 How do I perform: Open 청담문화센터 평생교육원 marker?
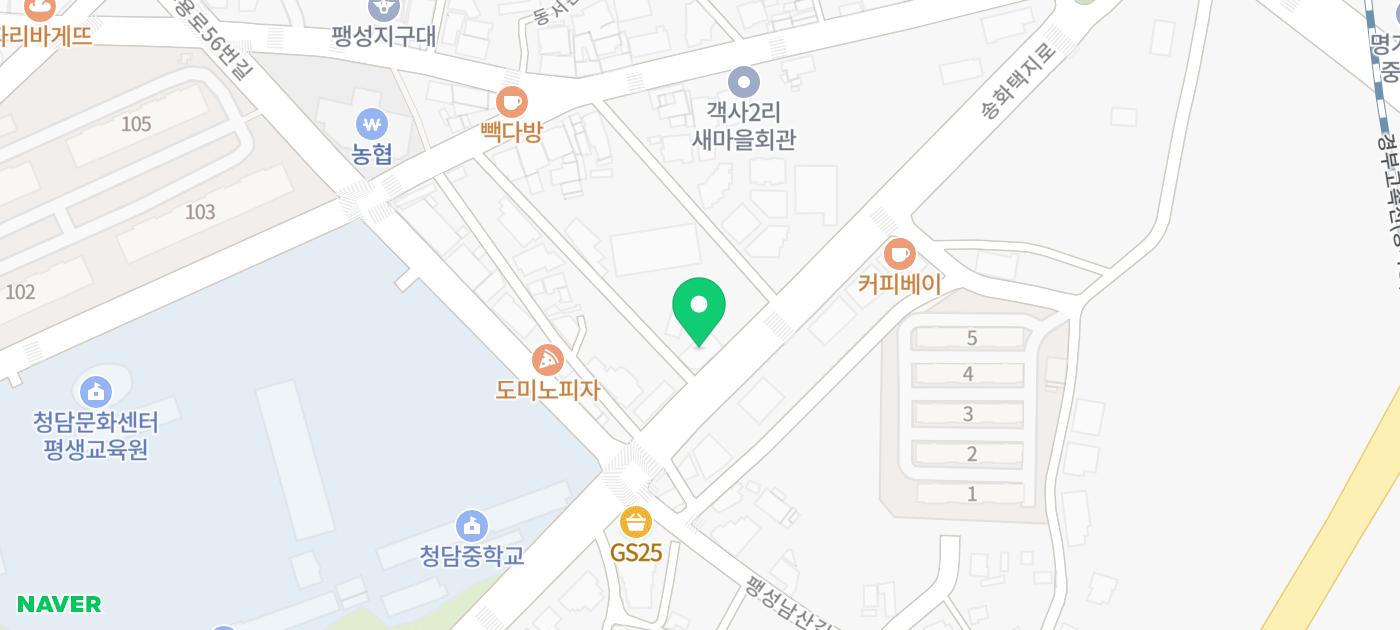pyautogui.click(x=96, y=392)
